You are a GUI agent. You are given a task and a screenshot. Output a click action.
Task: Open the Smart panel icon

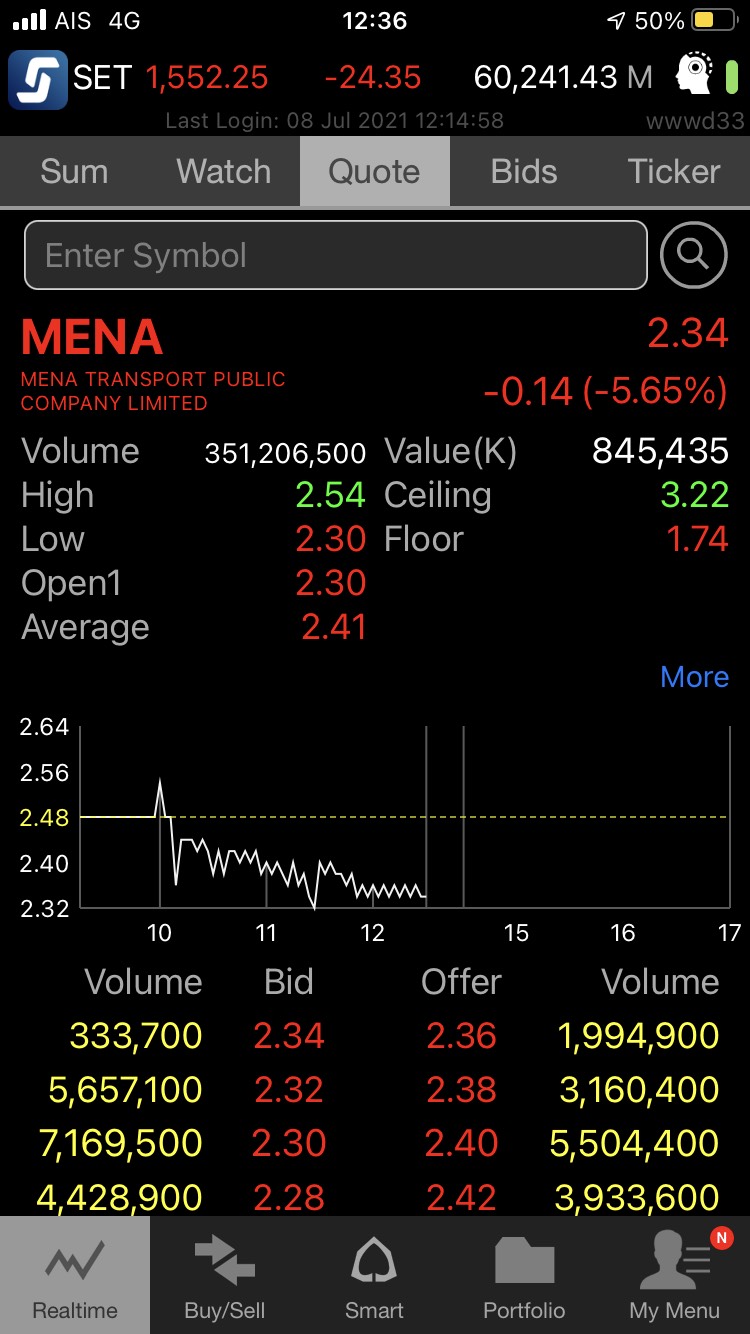[375, 1270]
